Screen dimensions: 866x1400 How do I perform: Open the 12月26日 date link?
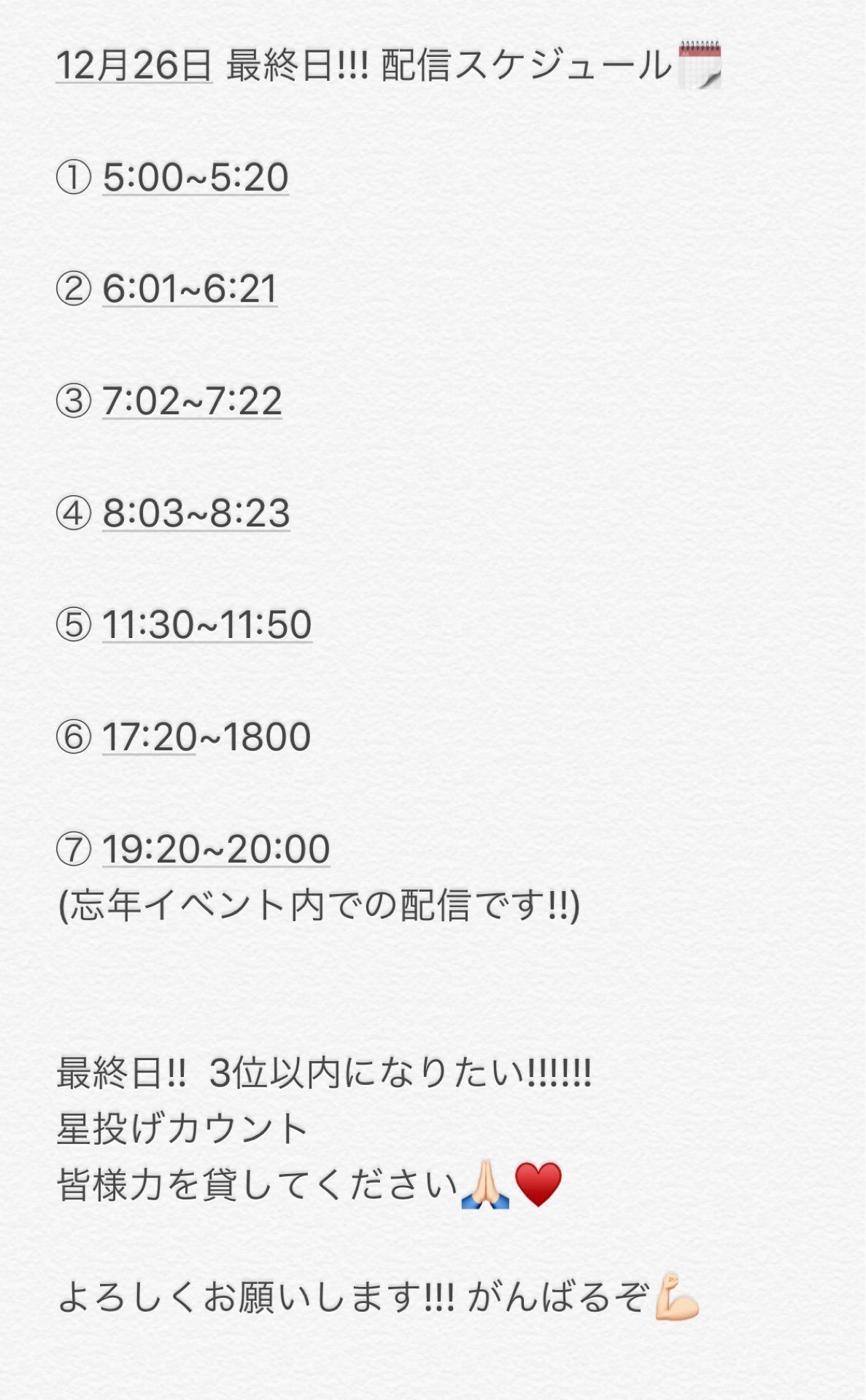[134, 66]
